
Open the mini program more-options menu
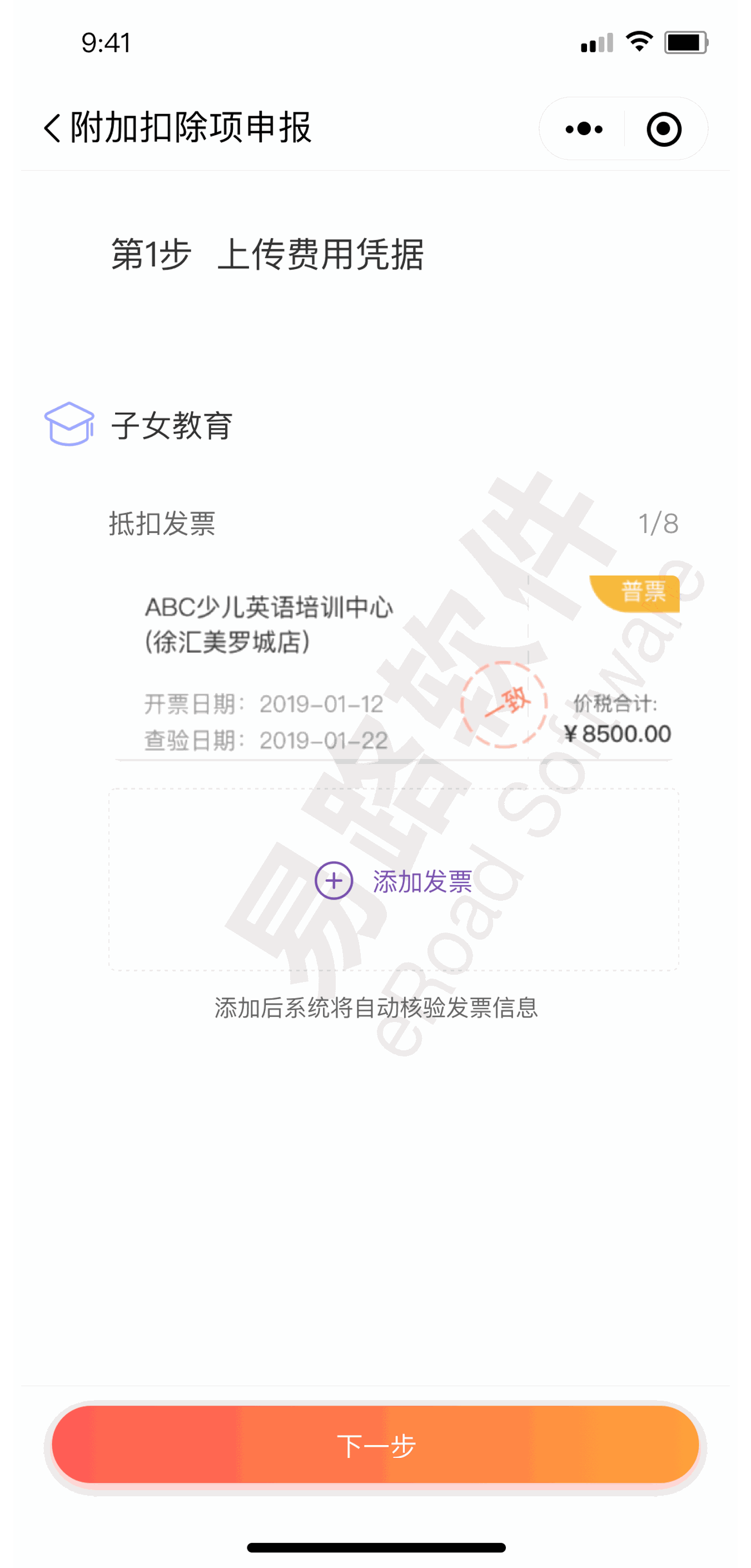point(583,128)
